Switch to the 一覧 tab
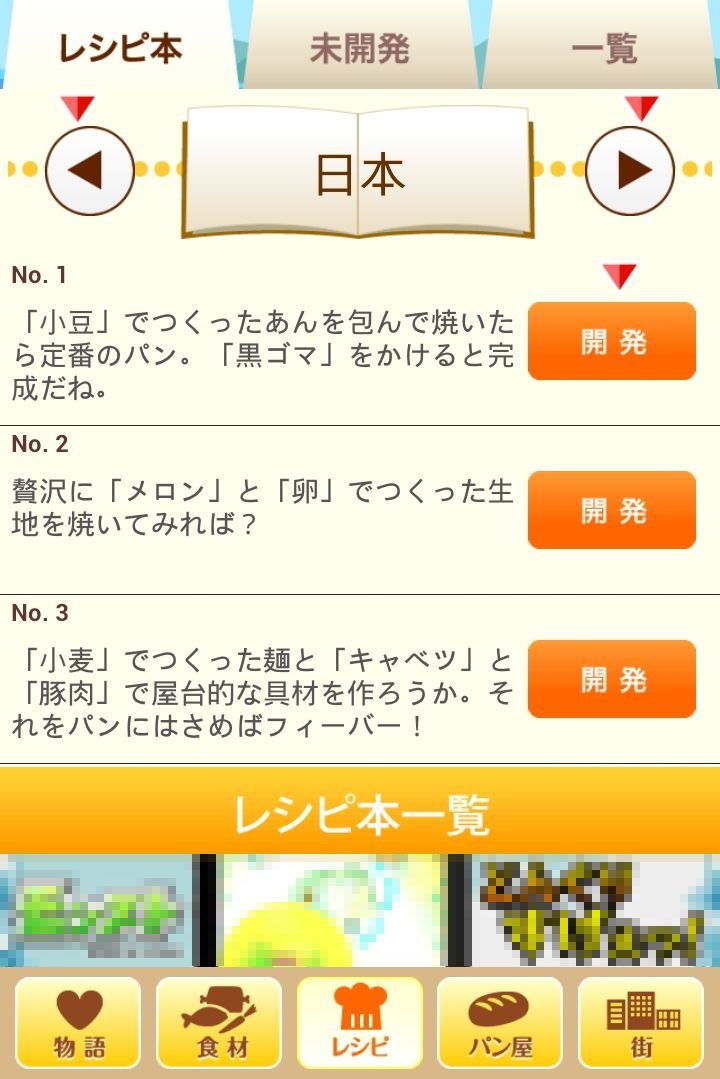The image size is (720, 1079). (x=604, y=48)
